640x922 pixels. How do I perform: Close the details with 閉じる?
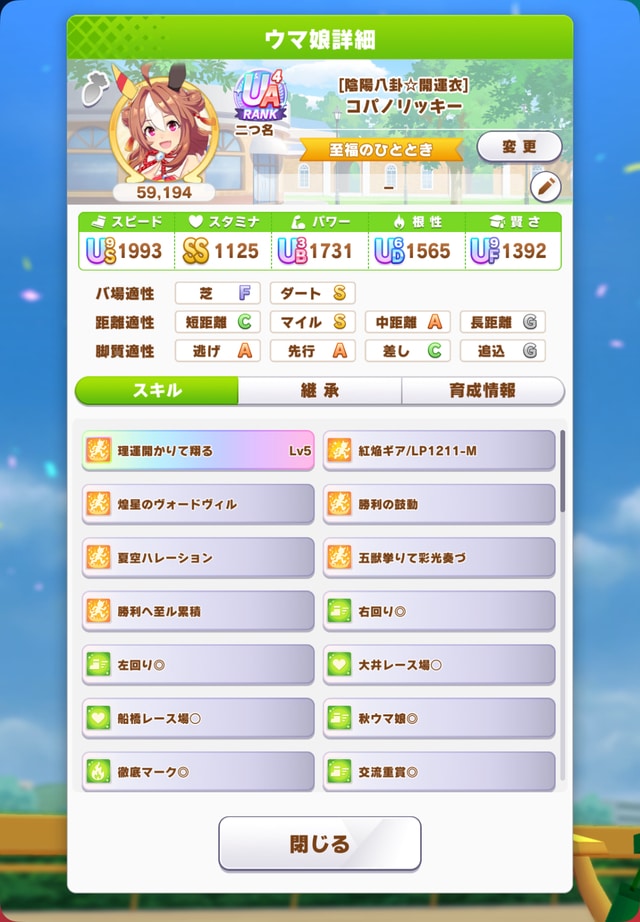pyautogui.click(x=320, y=843)
